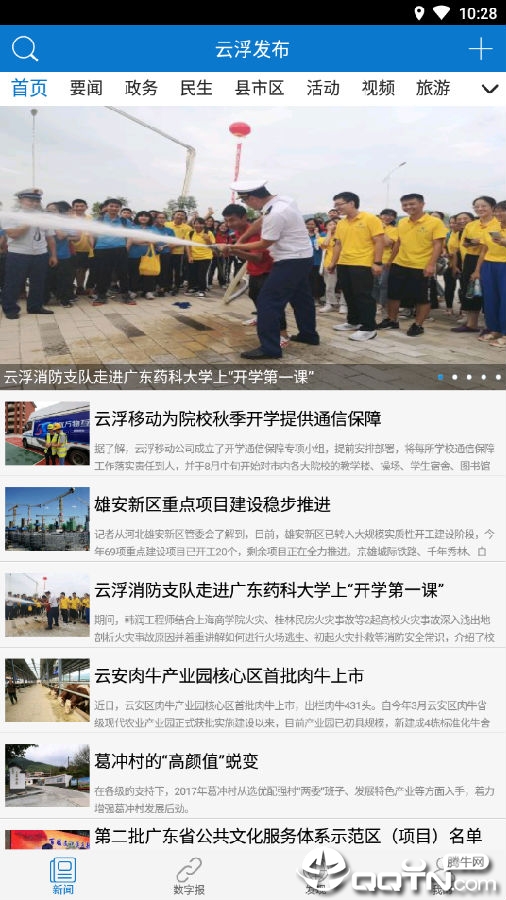
Task: Switch to the 政务 tab
Action: [x=141, y=88]
